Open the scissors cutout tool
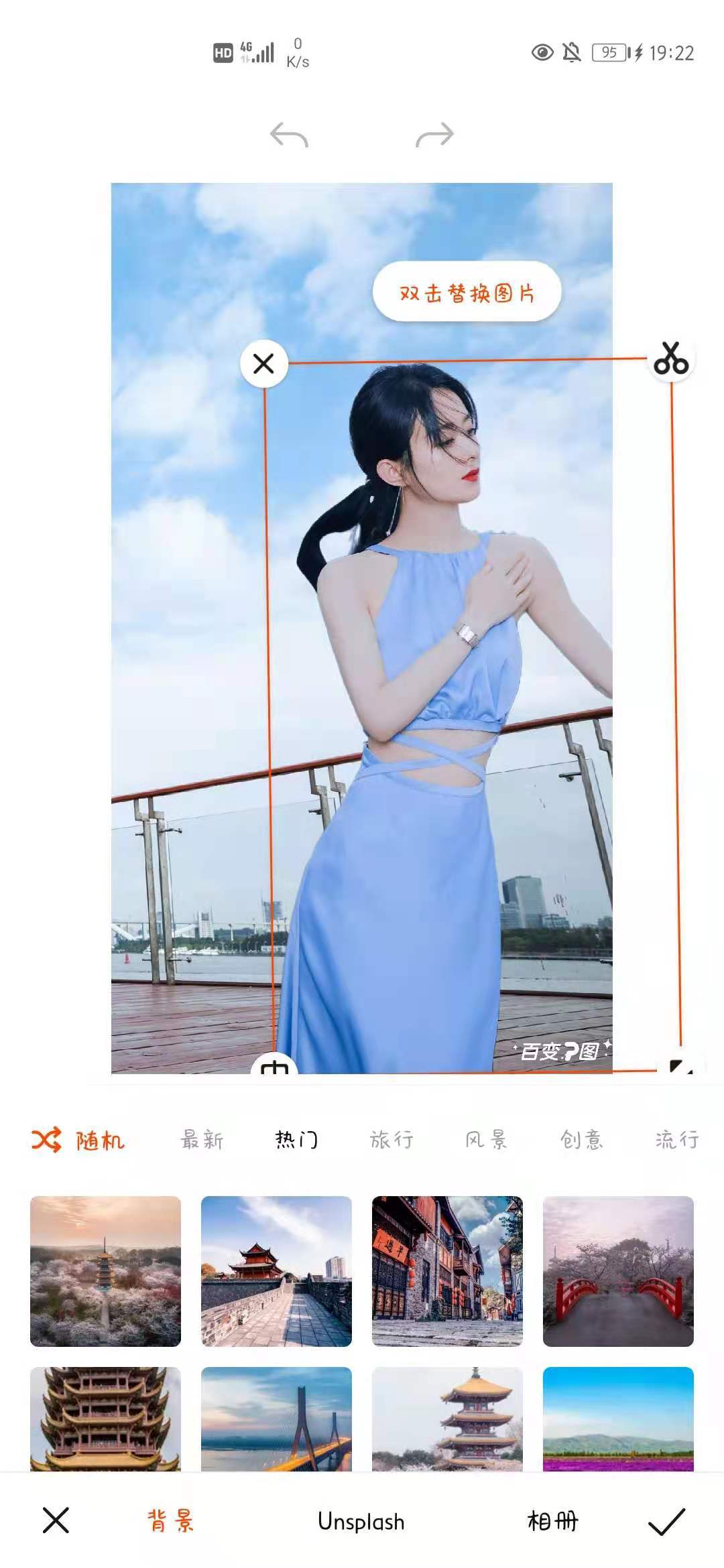The image size is (724, 1568). [x=671, y=358]
